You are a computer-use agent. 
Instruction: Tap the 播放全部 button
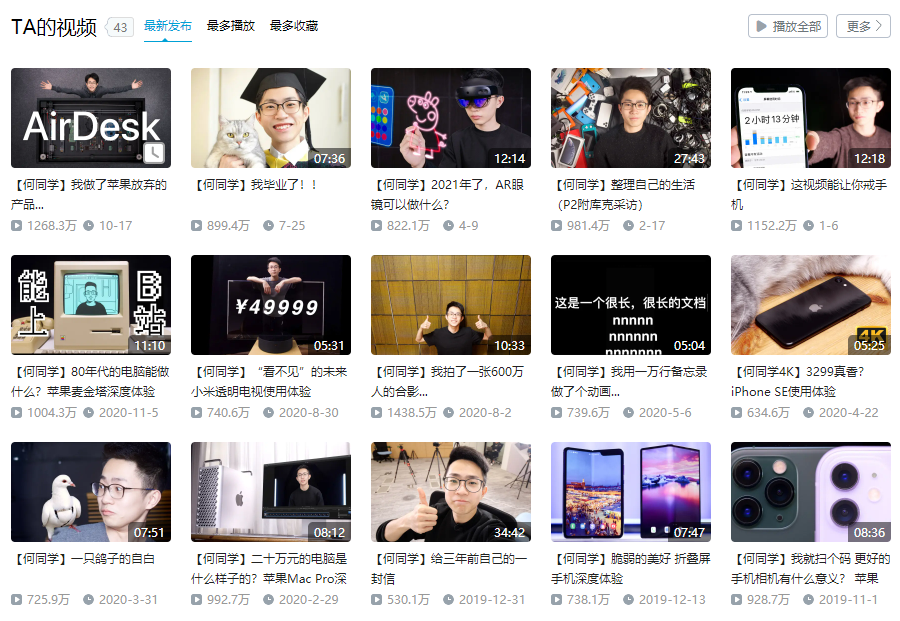pos(787,26)
